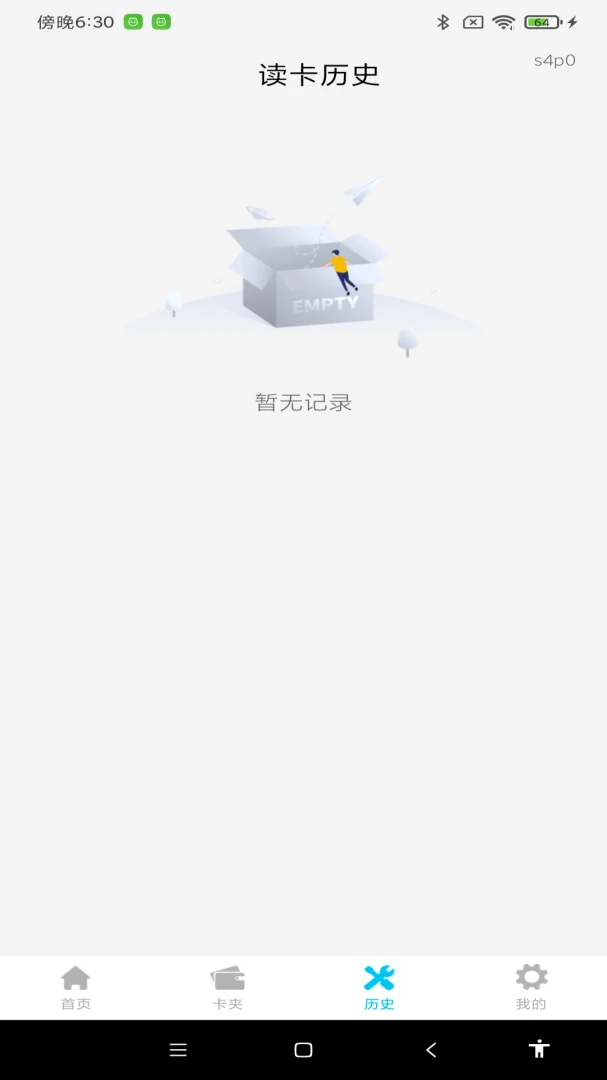607x1080 pixels.
Task: Tap the system back button
Action: pyautogui.click(x=431, y=1050)
